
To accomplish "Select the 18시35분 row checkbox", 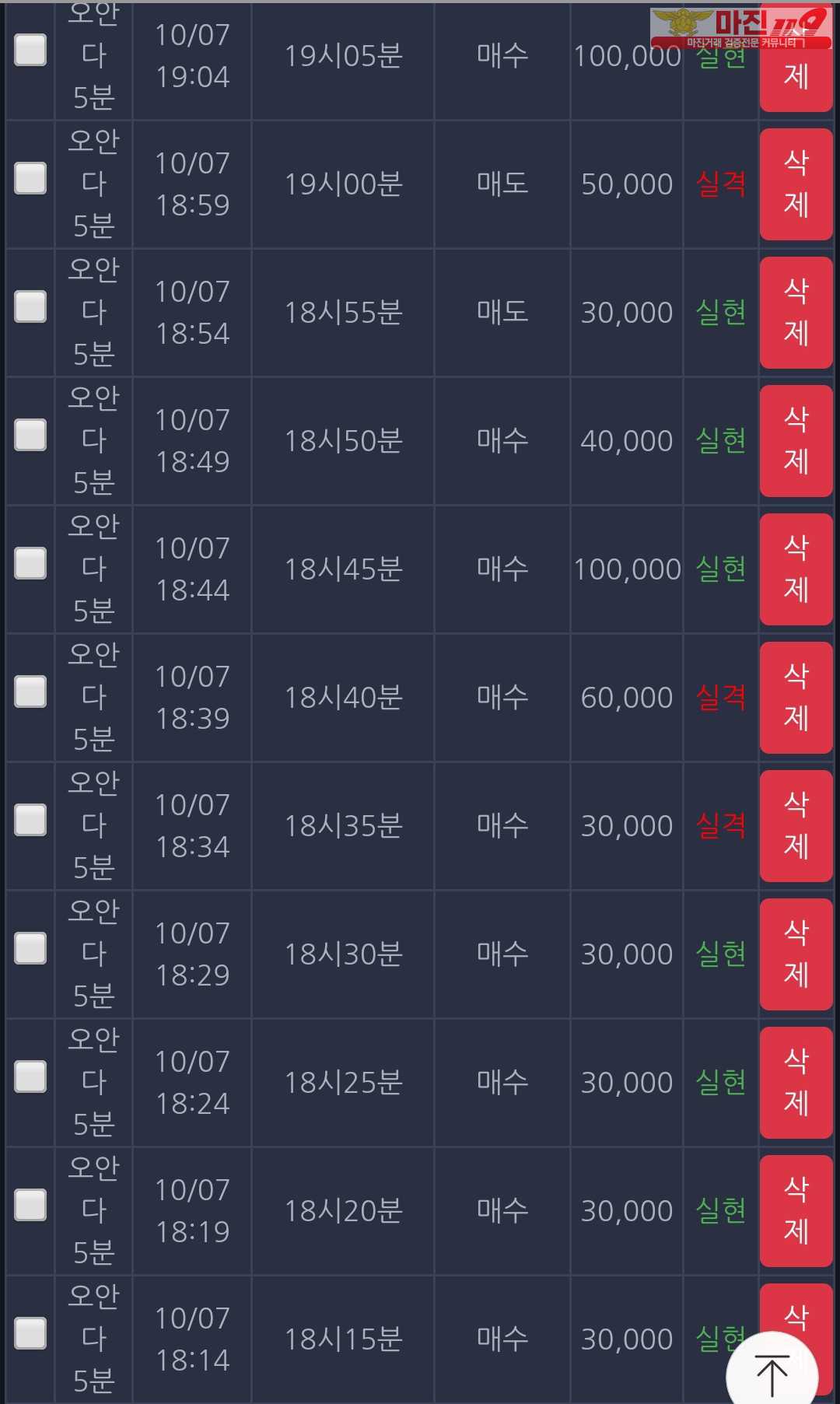I will pyautogui.click(x=30, y=820).
